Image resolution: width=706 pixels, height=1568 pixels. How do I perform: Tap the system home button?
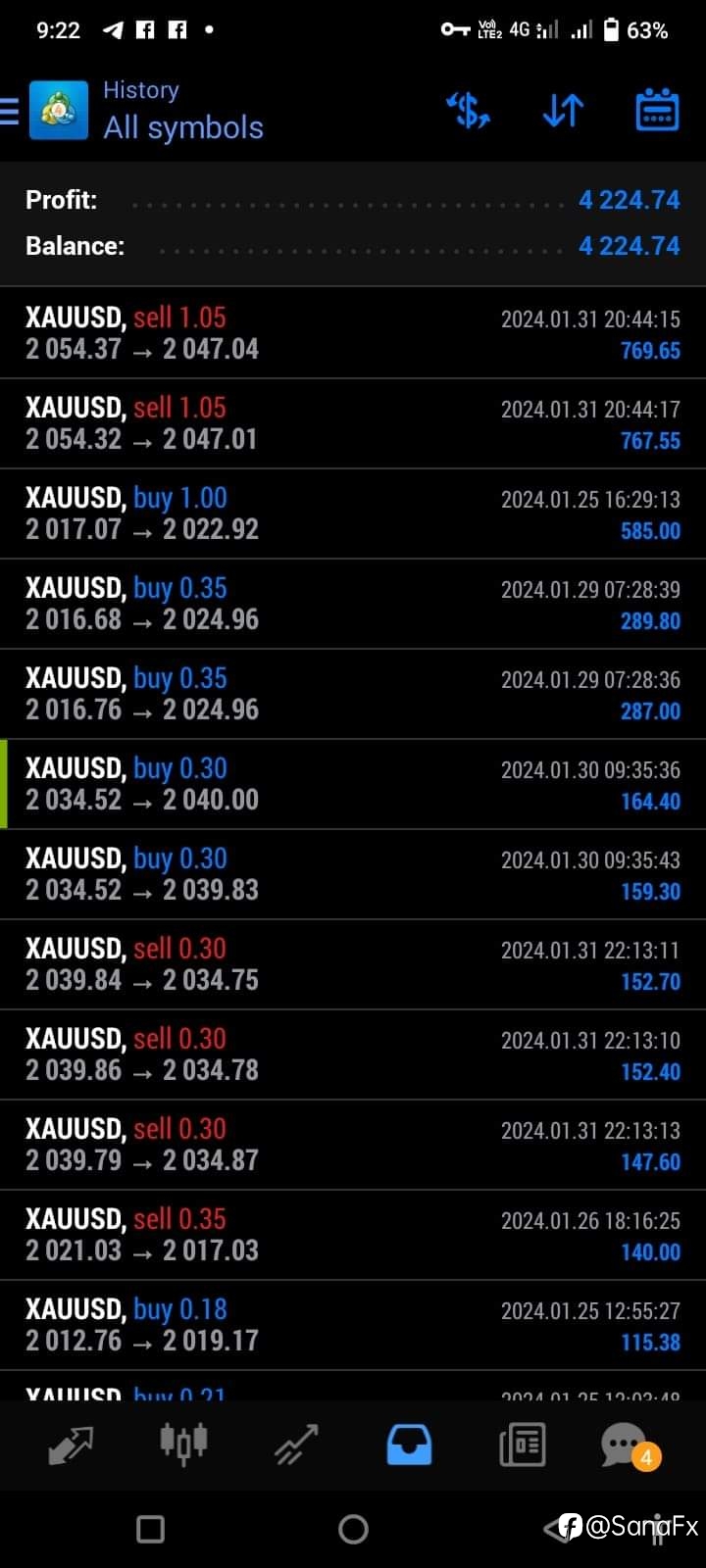pos(353,1529)
